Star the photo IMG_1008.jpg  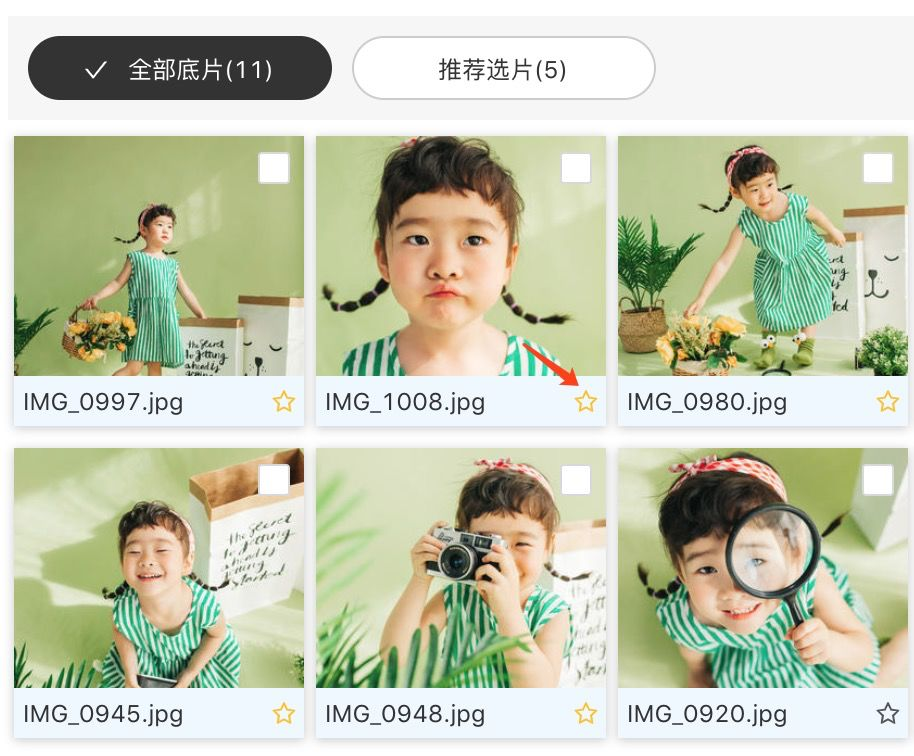click(586, 402)
